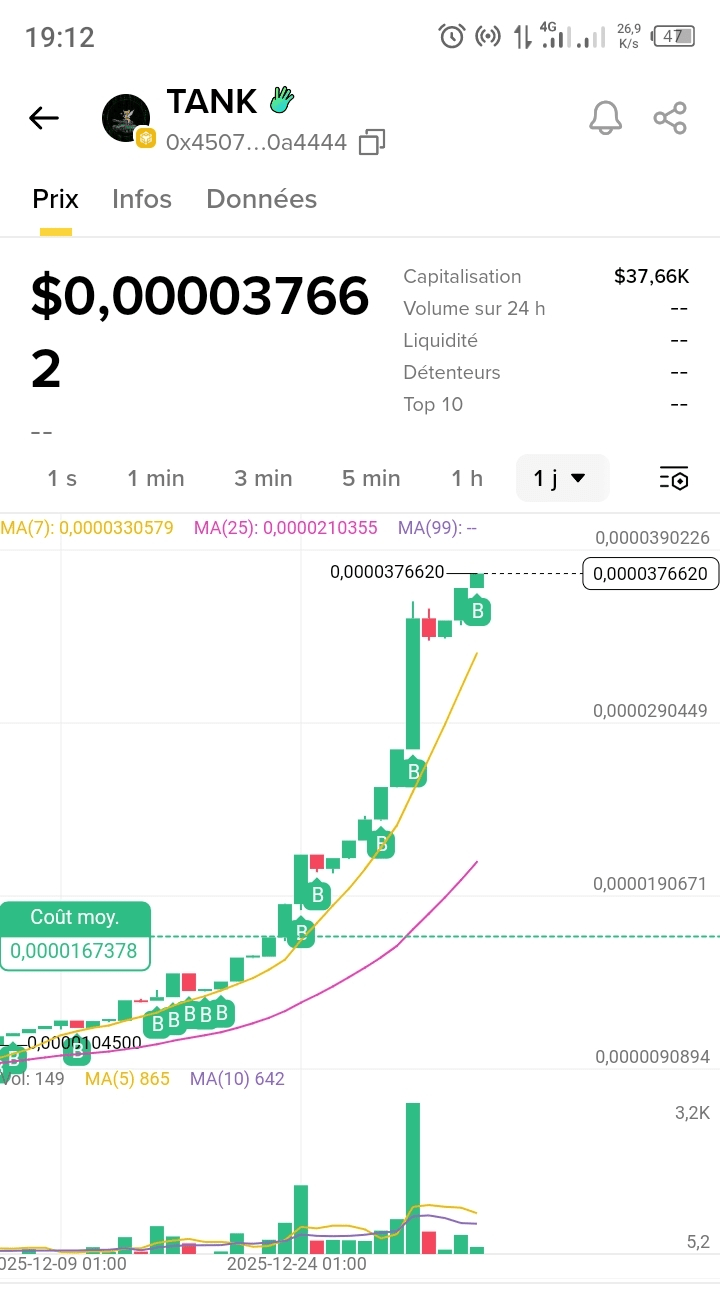Image resolution: width=720 pixels, height=1291 pixels.
Task: Select the Prix tab
Action: pyautogui.click(x=55, y=199)
